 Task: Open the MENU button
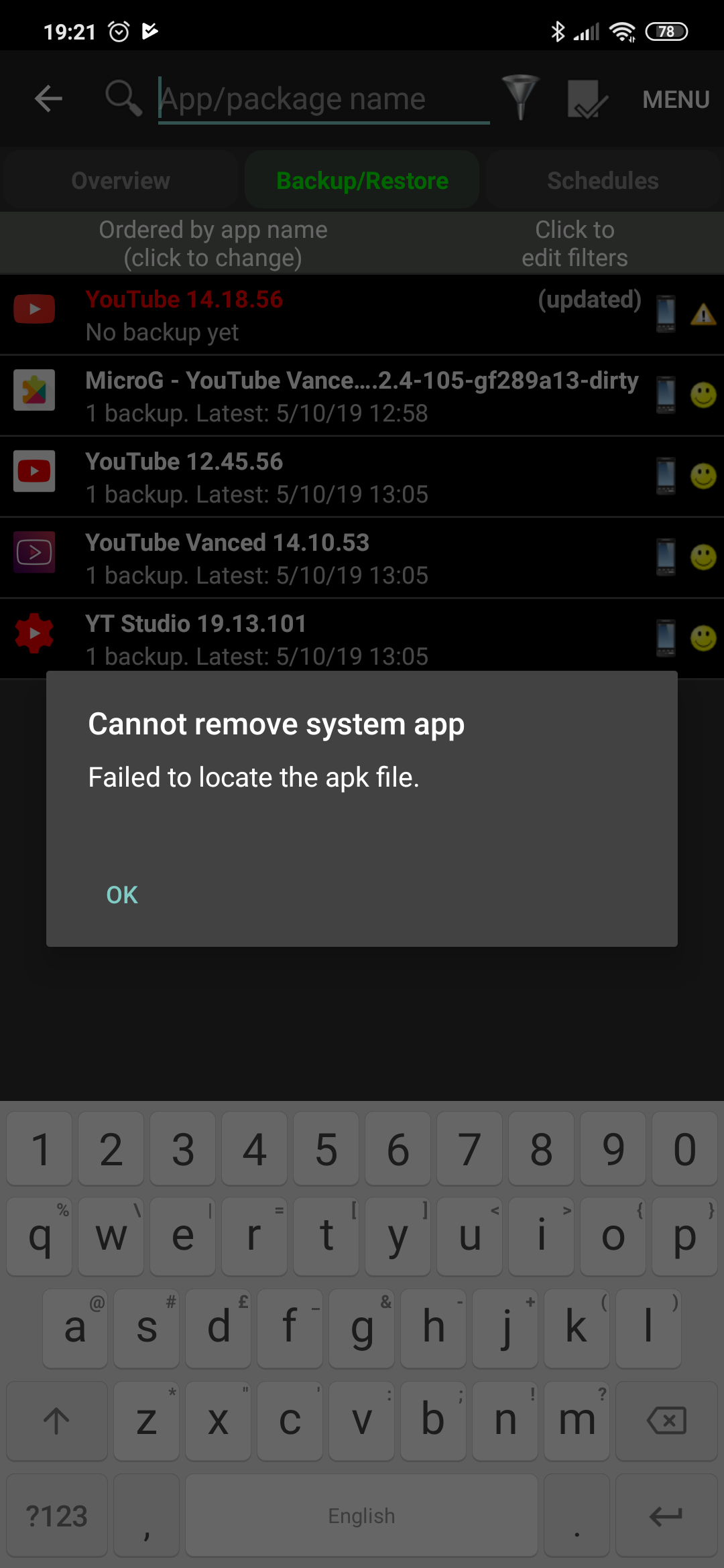[676, 99]
